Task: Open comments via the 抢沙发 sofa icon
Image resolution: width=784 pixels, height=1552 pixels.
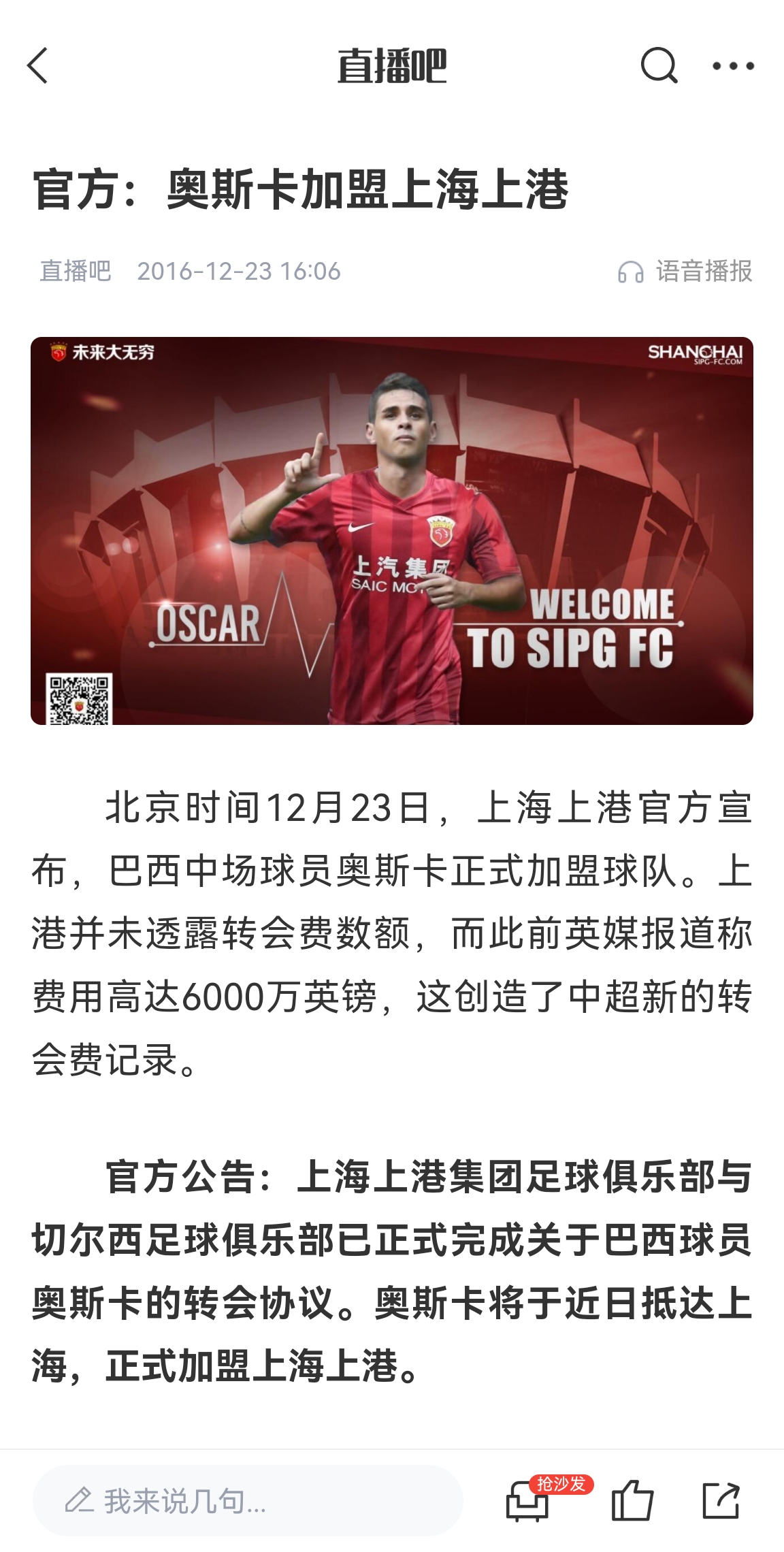Action: (x=528, y=1500)
